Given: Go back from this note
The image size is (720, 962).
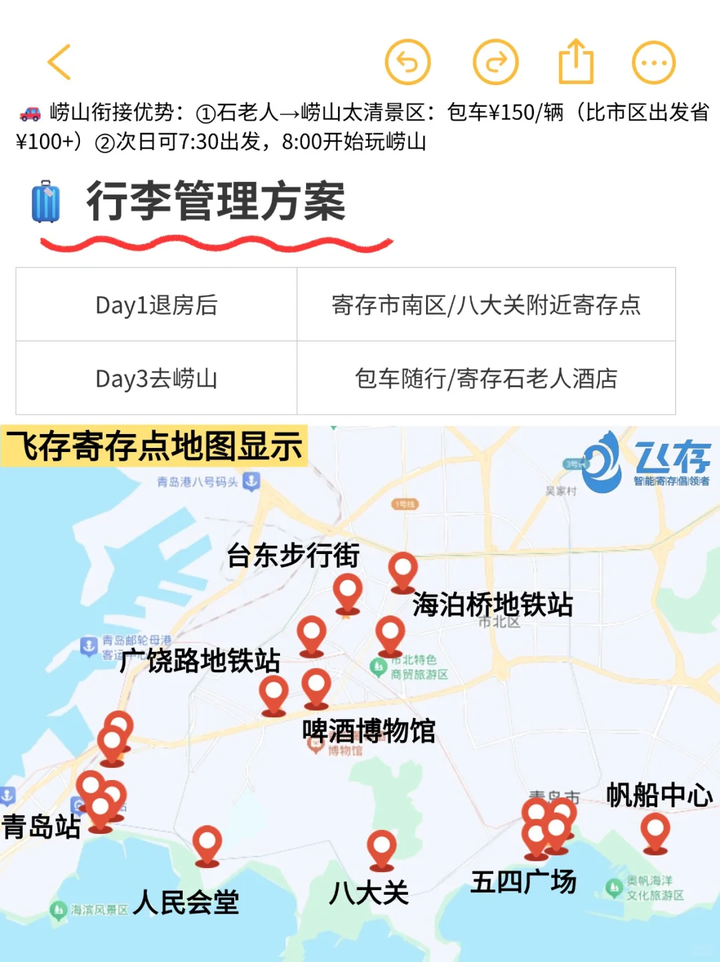Looking at the screenshot, I should click(x=59, y=62).
